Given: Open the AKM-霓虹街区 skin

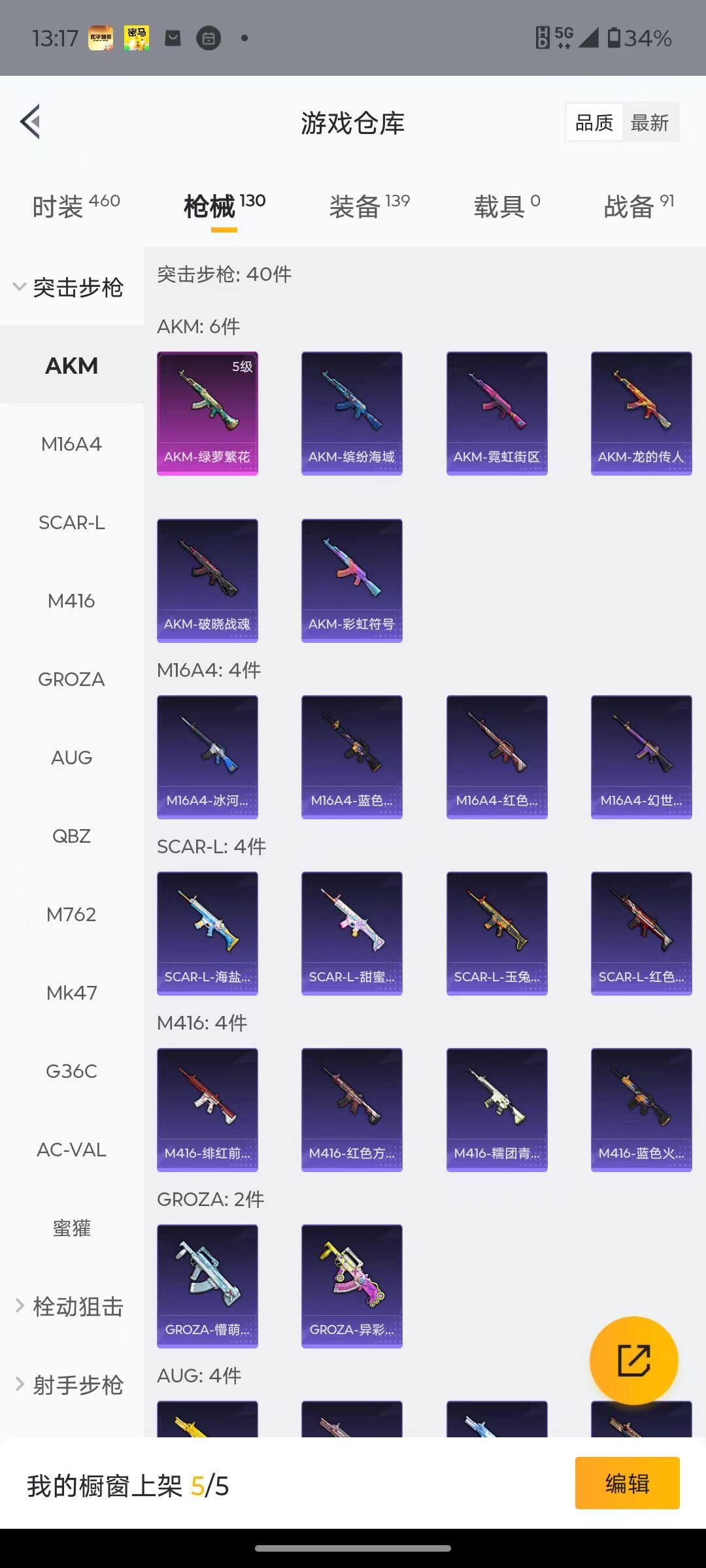Looking at the screenshot, I should click(497, 413).
